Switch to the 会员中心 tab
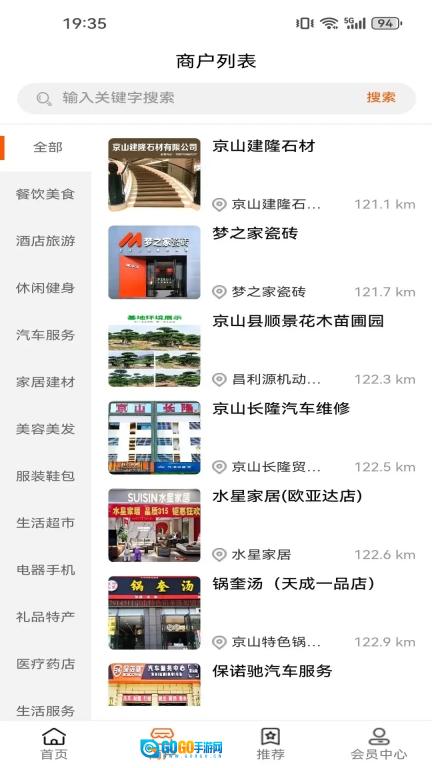The width and height of the screenshot is (432, 768). coord(379,744)
